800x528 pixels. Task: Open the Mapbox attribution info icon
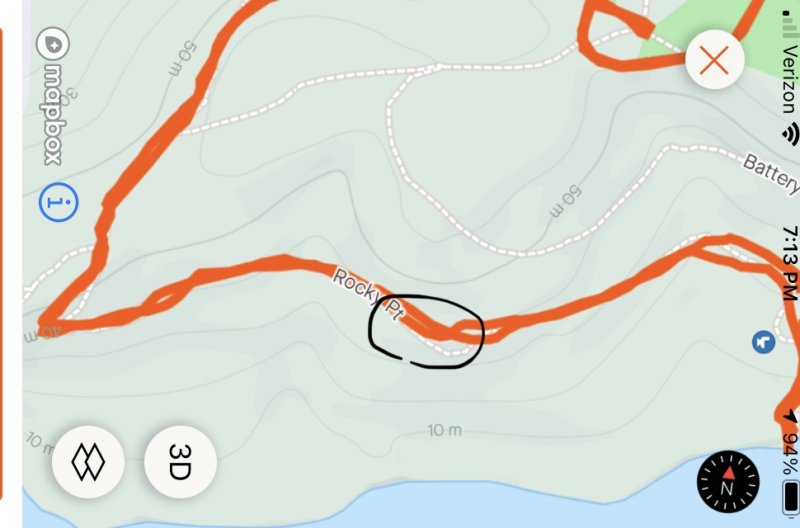[x=59, y=202]
